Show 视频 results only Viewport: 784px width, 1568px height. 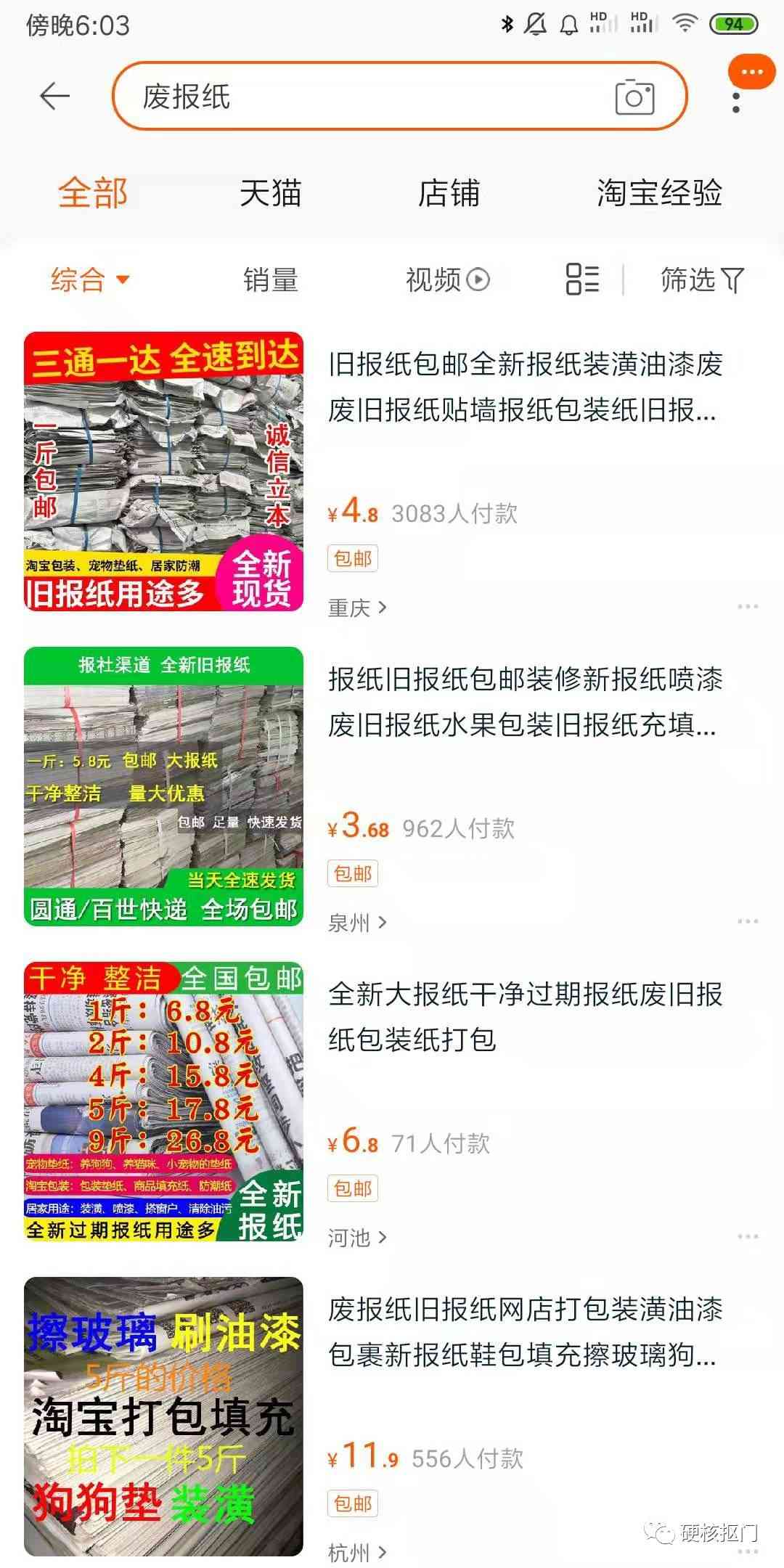[447, 279]
